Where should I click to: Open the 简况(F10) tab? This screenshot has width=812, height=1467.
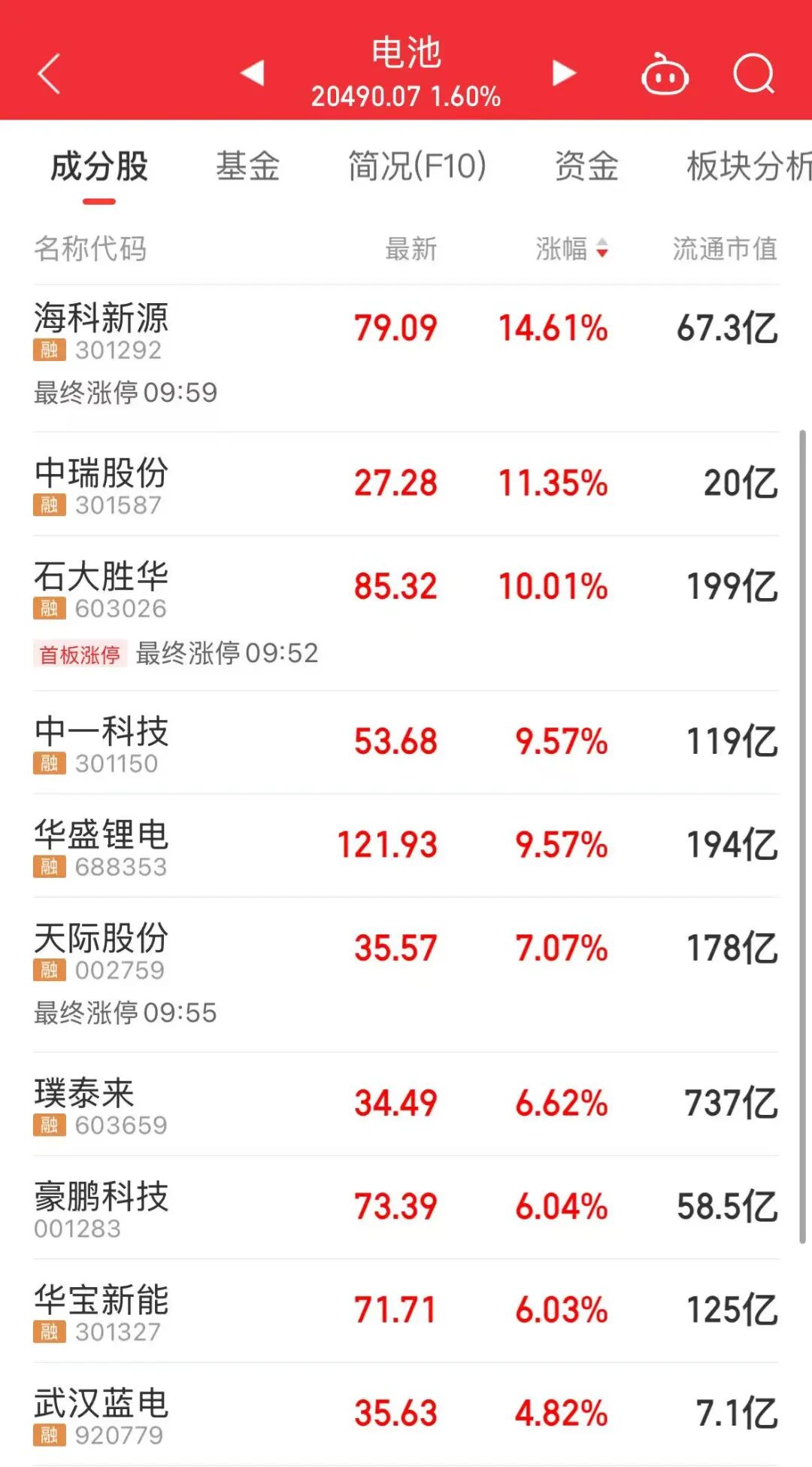tap(417, 166)
